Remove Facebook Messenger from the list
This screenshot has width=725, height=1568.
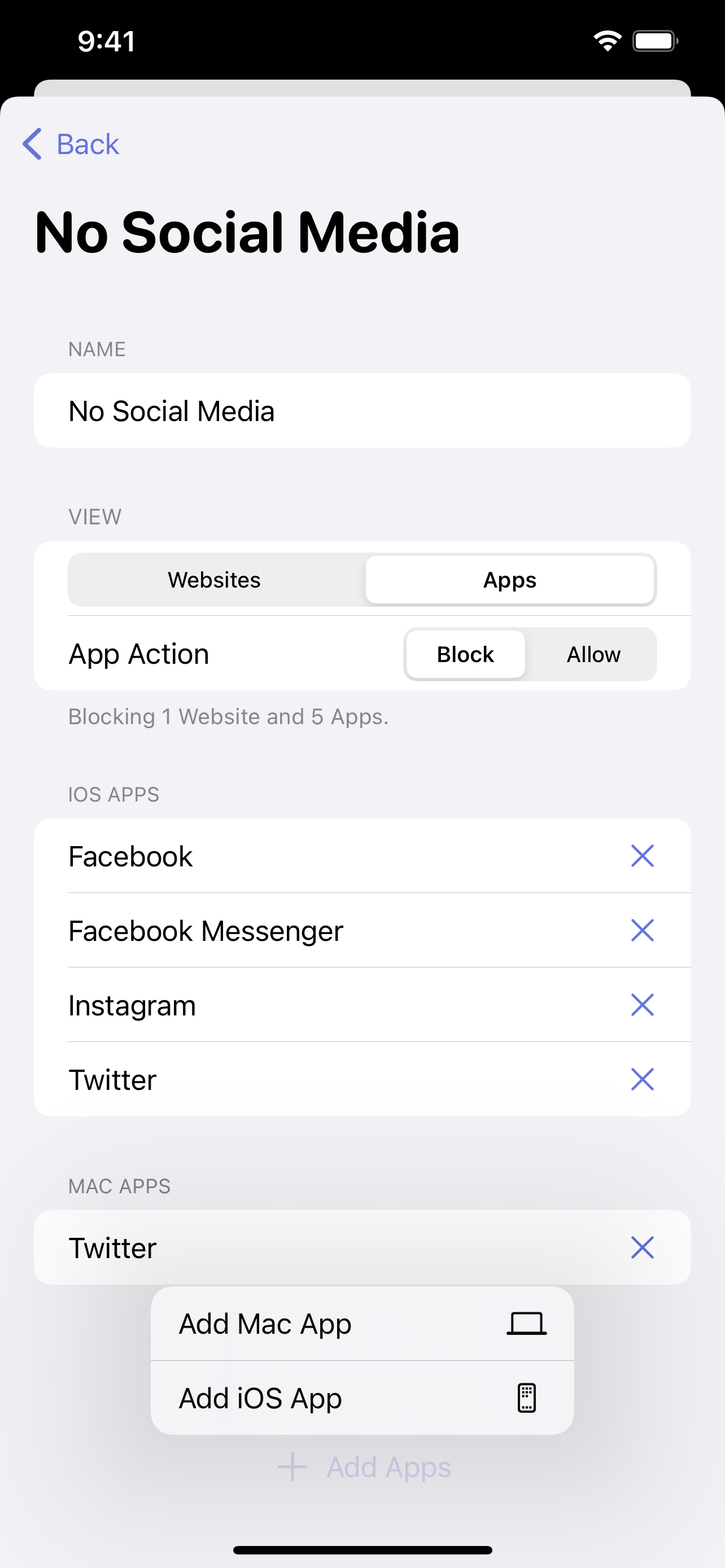pos(642,930)
